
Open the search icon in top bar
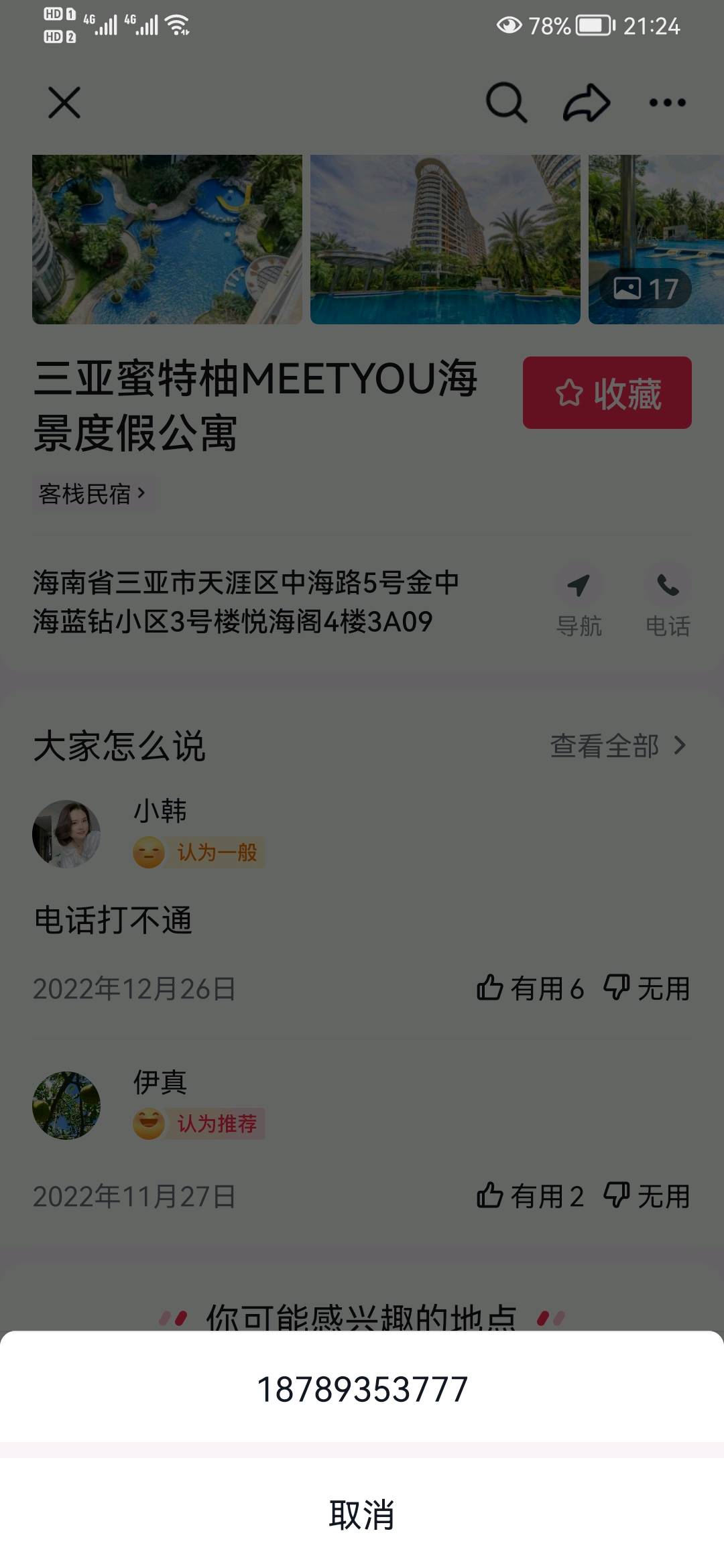[506, 103]
